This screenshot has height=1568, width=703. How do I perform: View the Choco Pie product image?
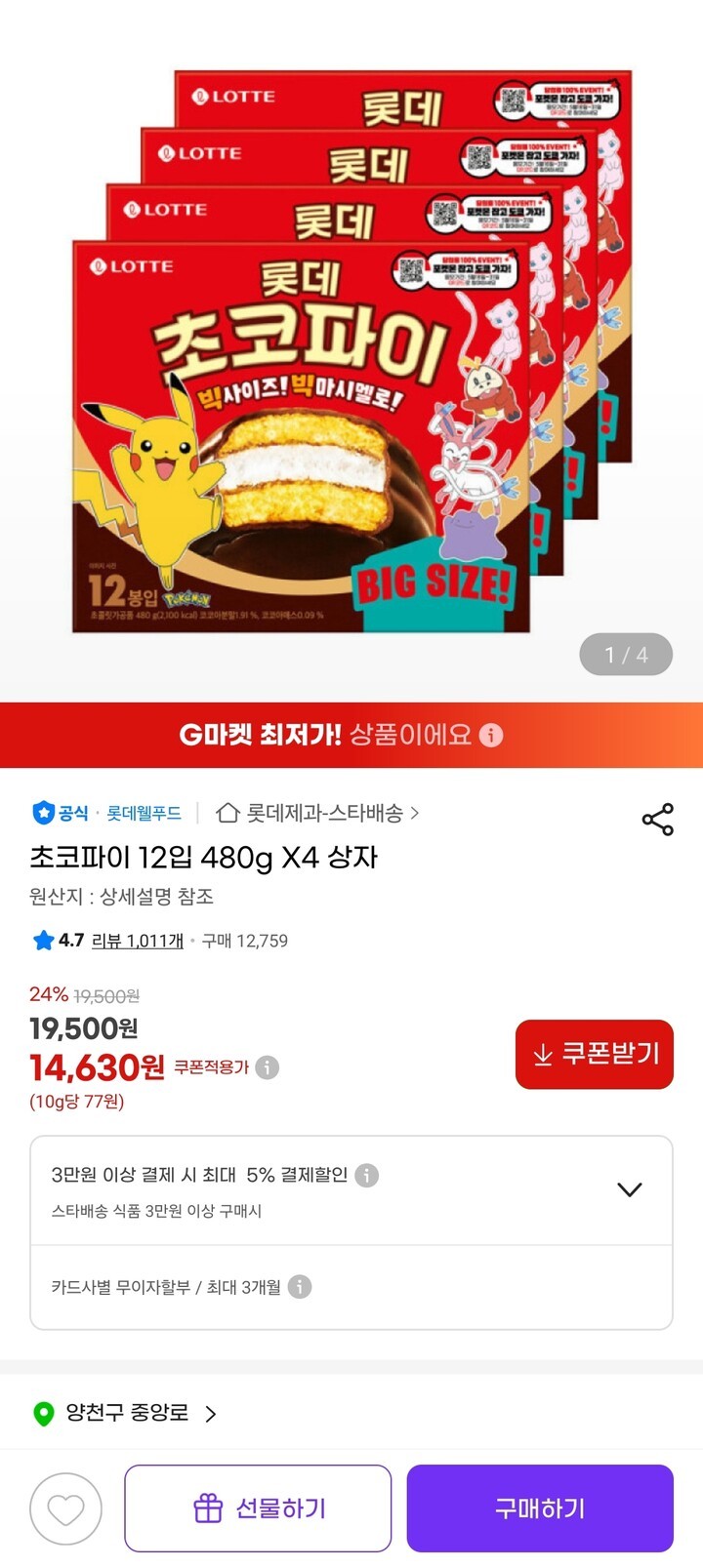click(351, 351)
